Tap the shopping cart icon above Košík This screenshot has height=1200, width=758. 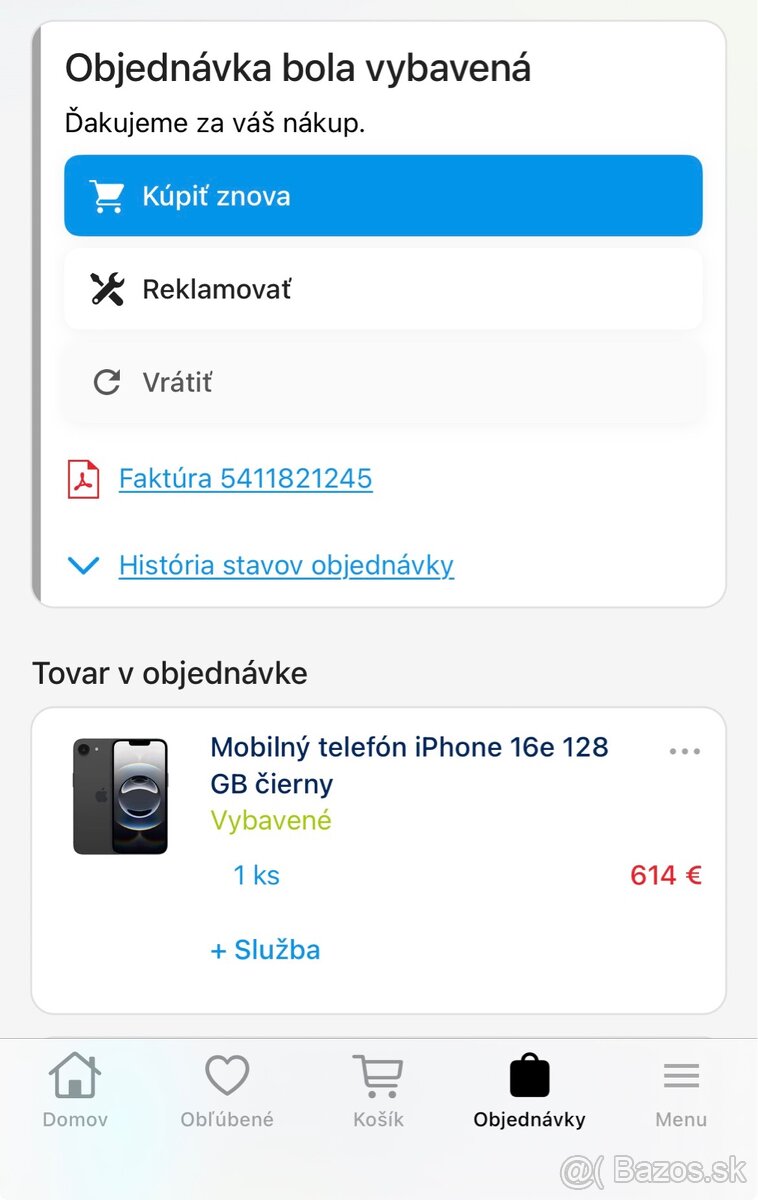tap(378, 1074)
